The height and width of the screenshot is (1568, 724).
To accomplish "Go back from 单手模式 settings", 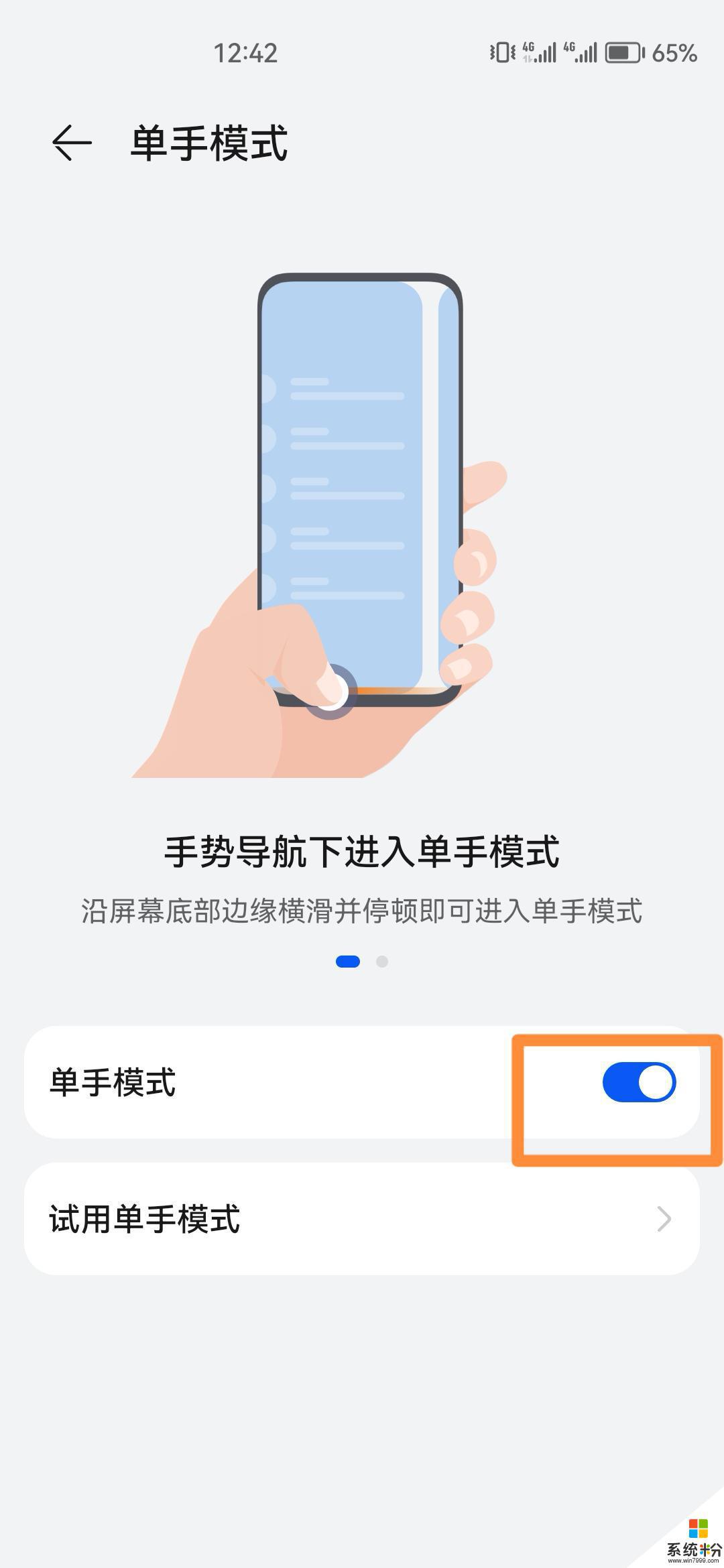I will tap(71, 143).
